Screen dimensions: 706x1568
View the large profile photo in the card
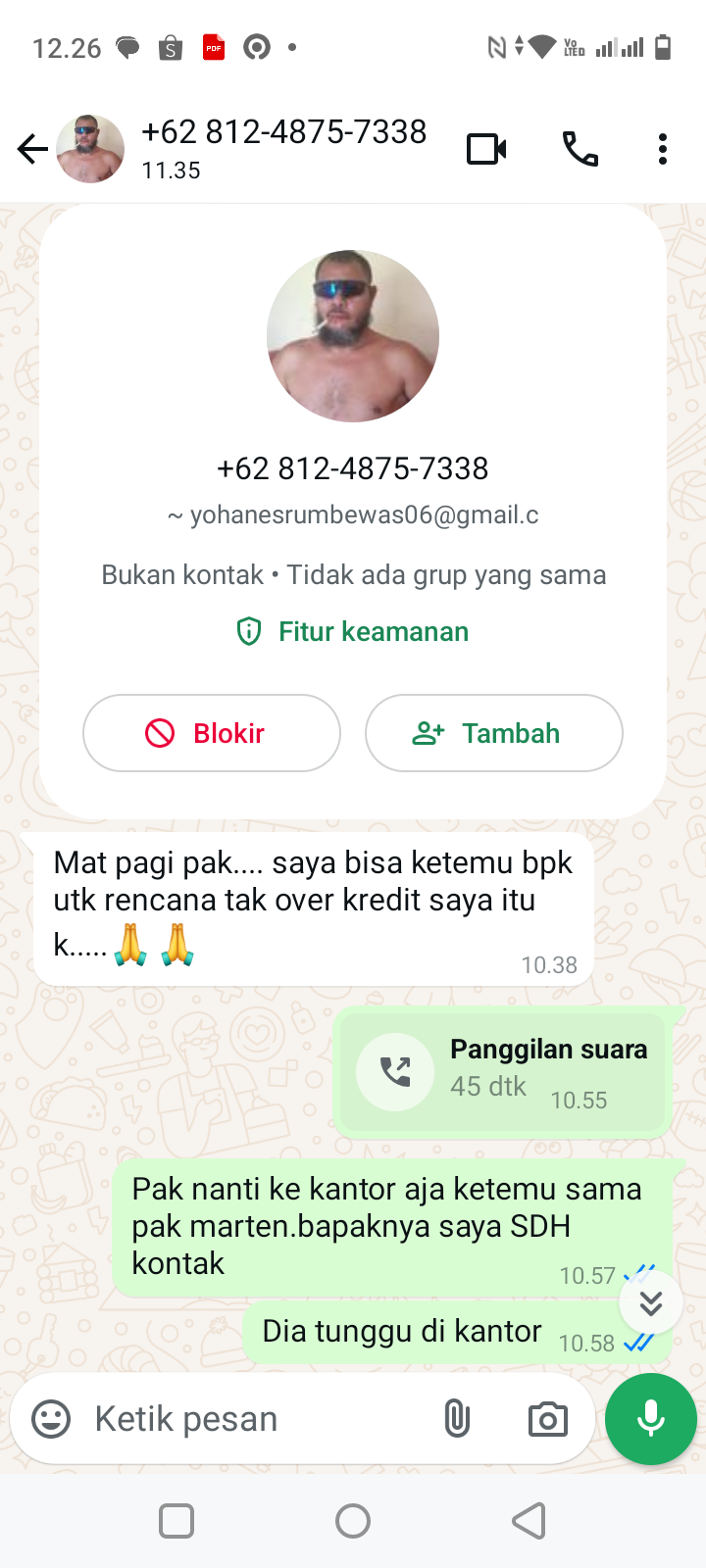point(353,336)
